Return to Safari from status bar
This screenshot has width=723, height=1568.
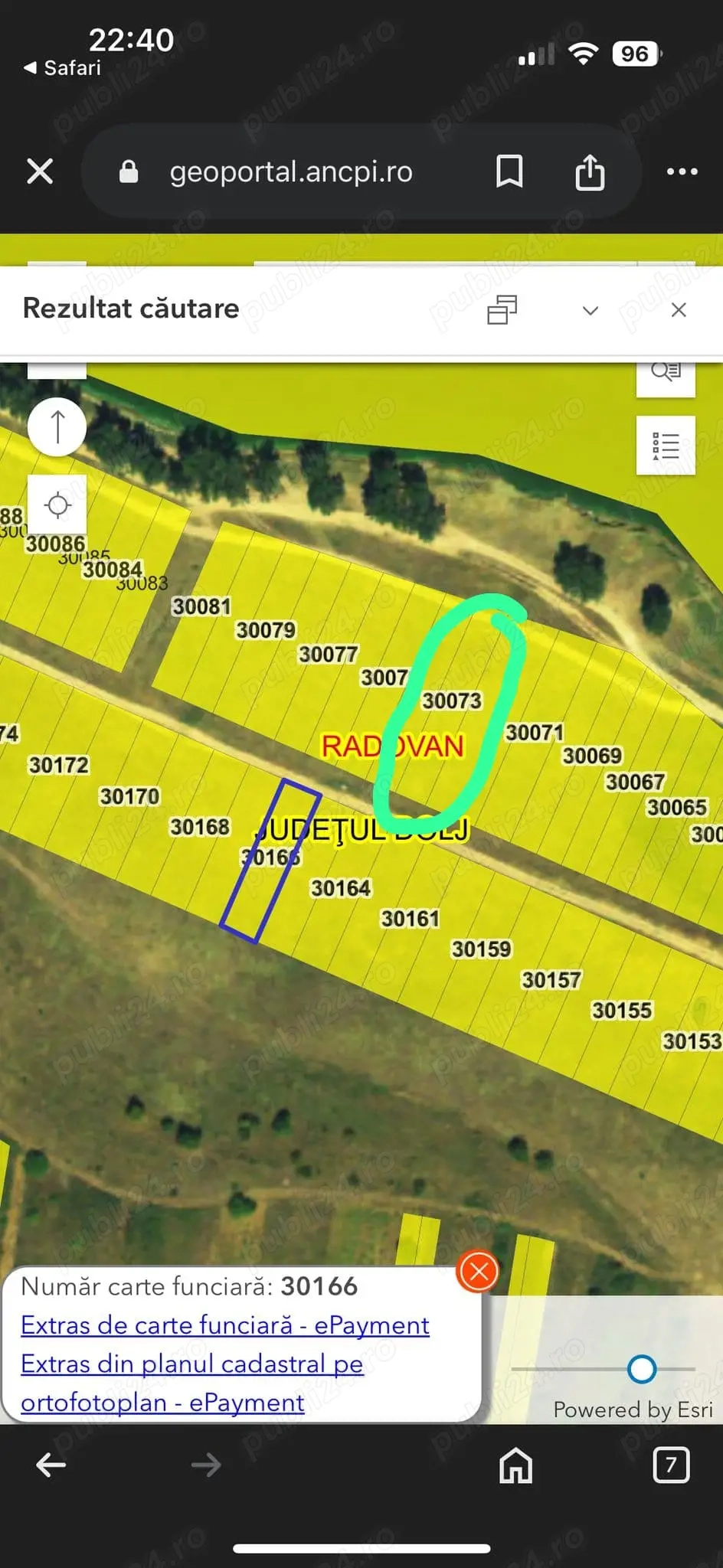click(x=63, y=67)
